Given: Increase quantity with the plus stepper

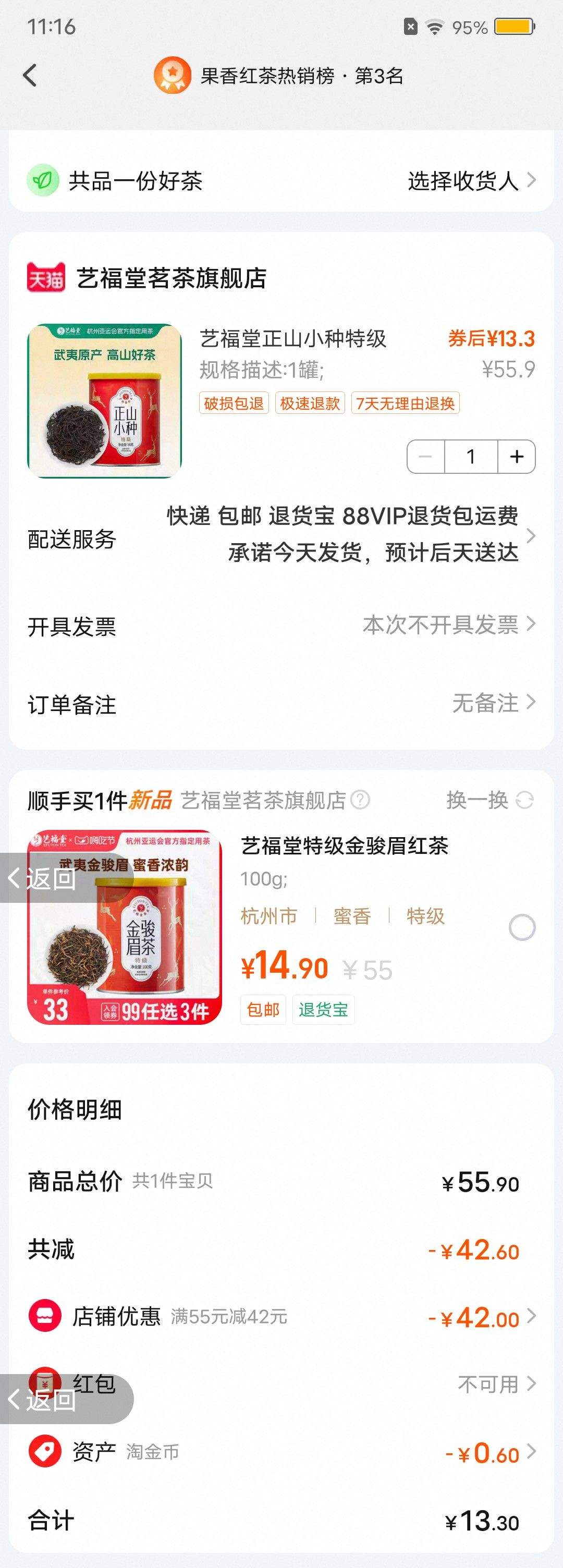Looking at the screenshot, I should click(516, 456).
